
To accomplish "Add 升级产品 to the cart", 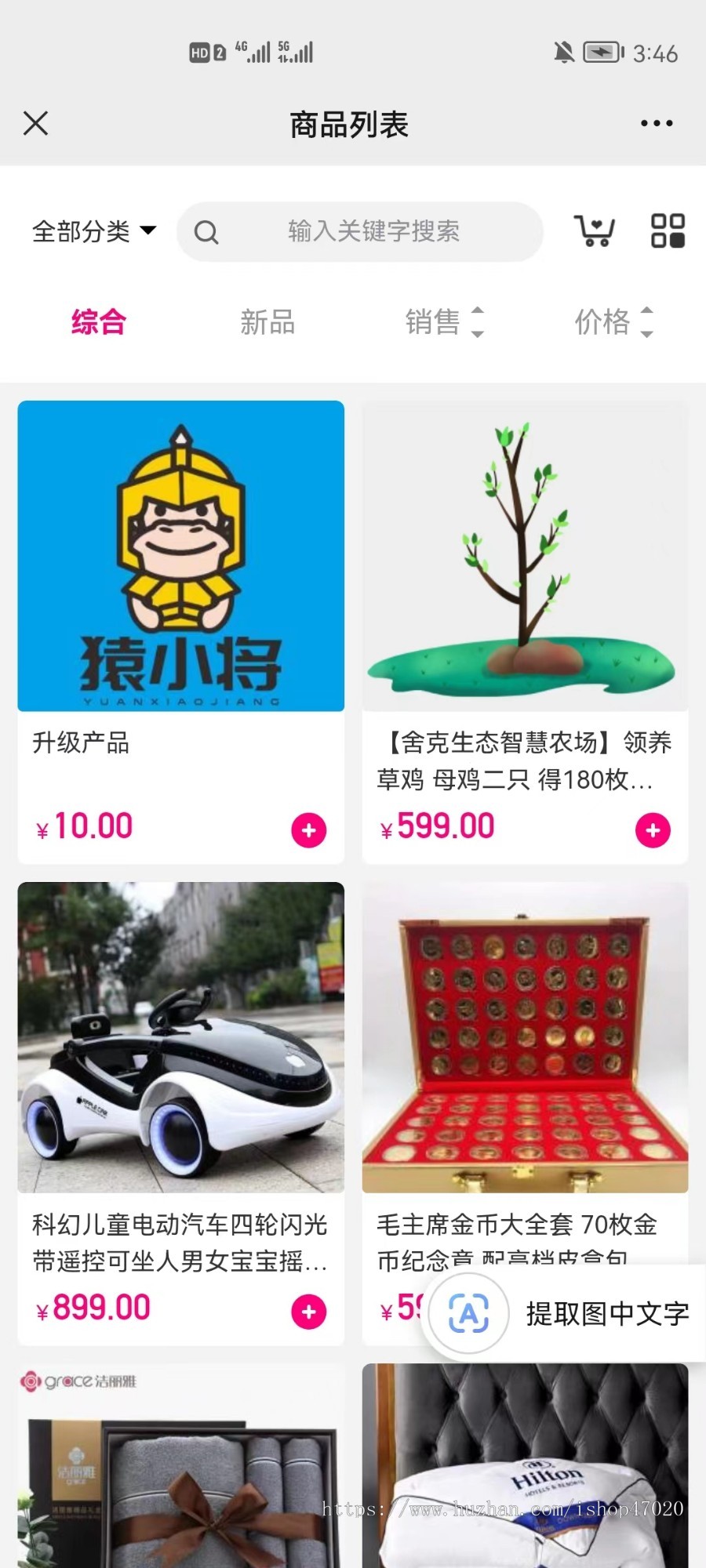I will point(309,830).
